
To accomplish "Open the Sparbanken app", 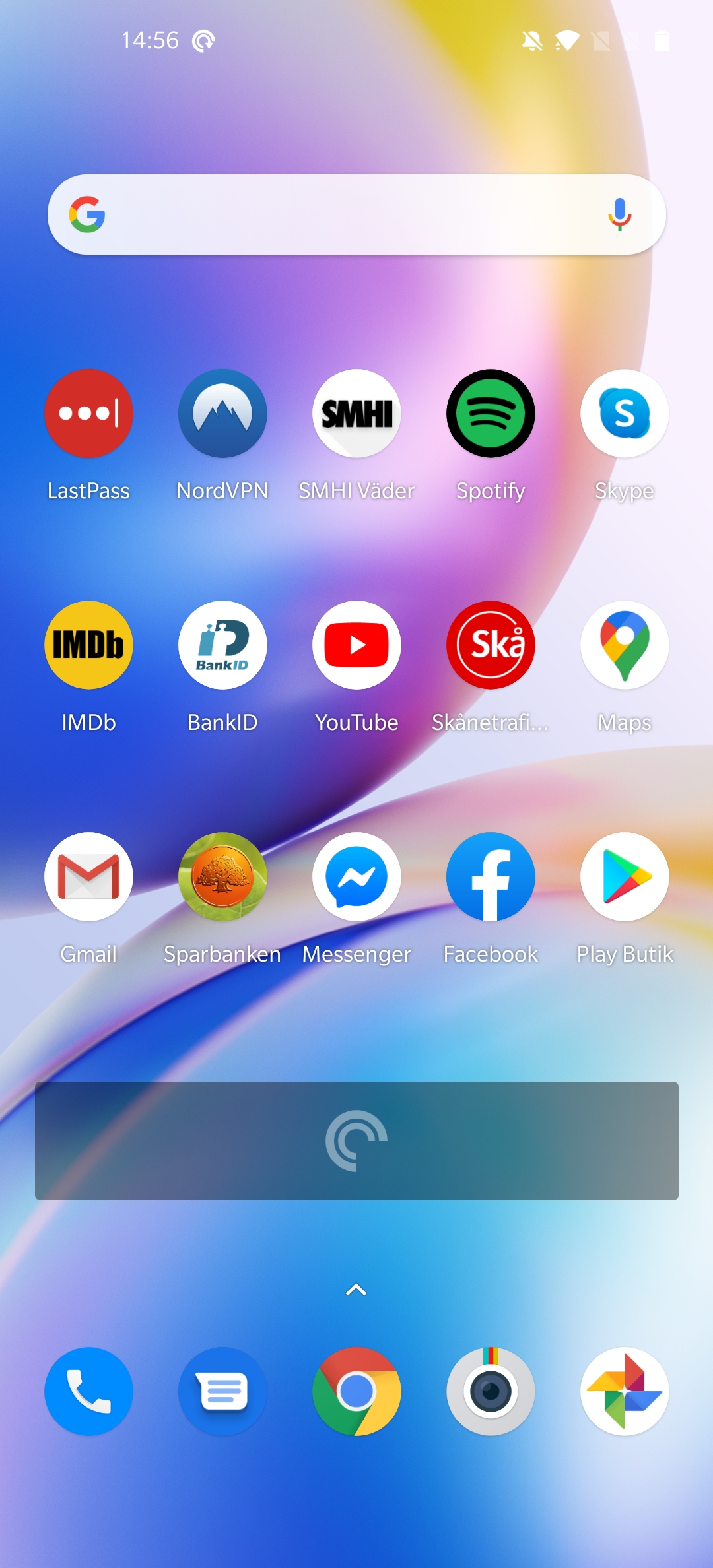I will click(x=222, y=877).
